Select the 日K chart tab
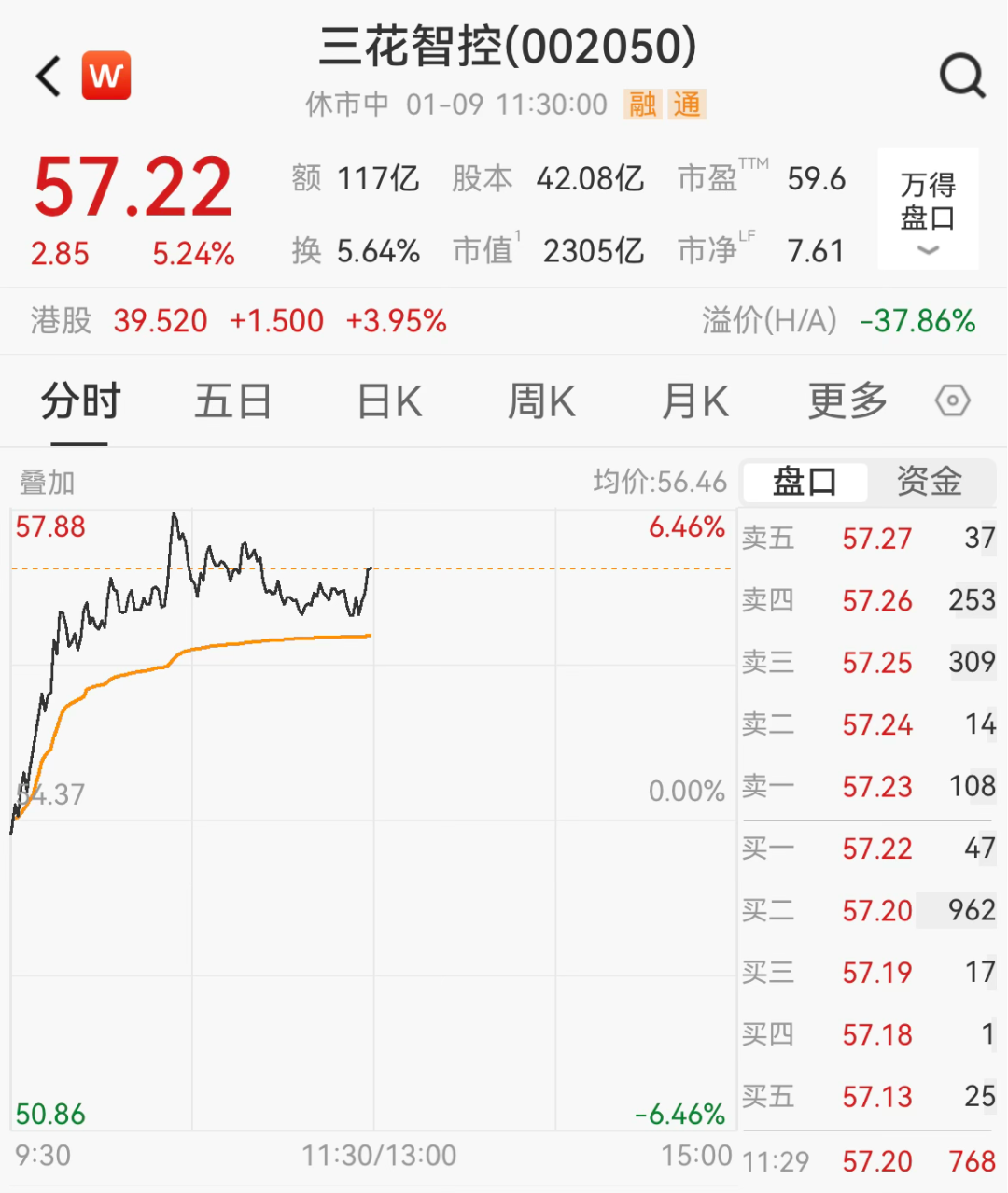The height and width of the screenshot is (1193, 1008). point(389,402)
